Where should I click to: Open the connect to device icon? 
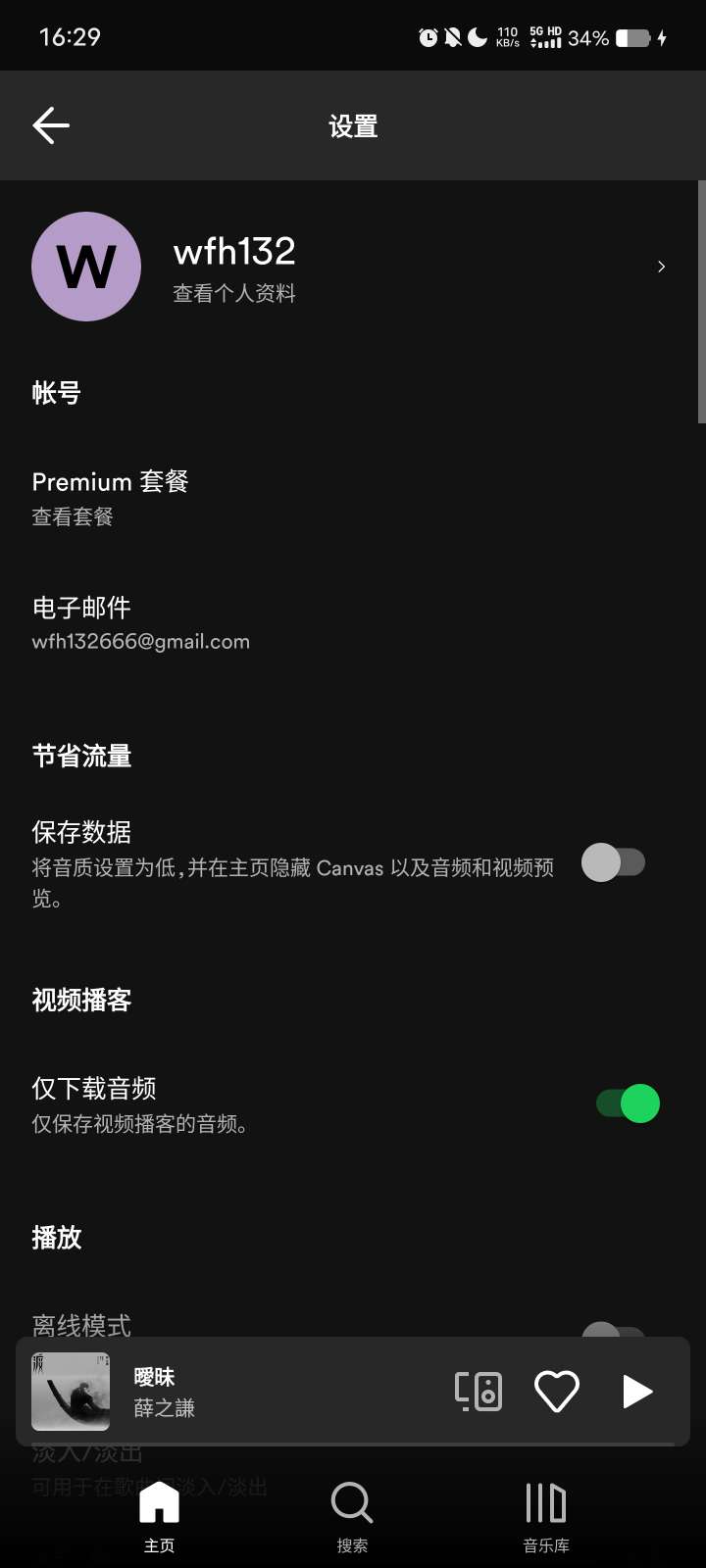(x=479, y=1392)
